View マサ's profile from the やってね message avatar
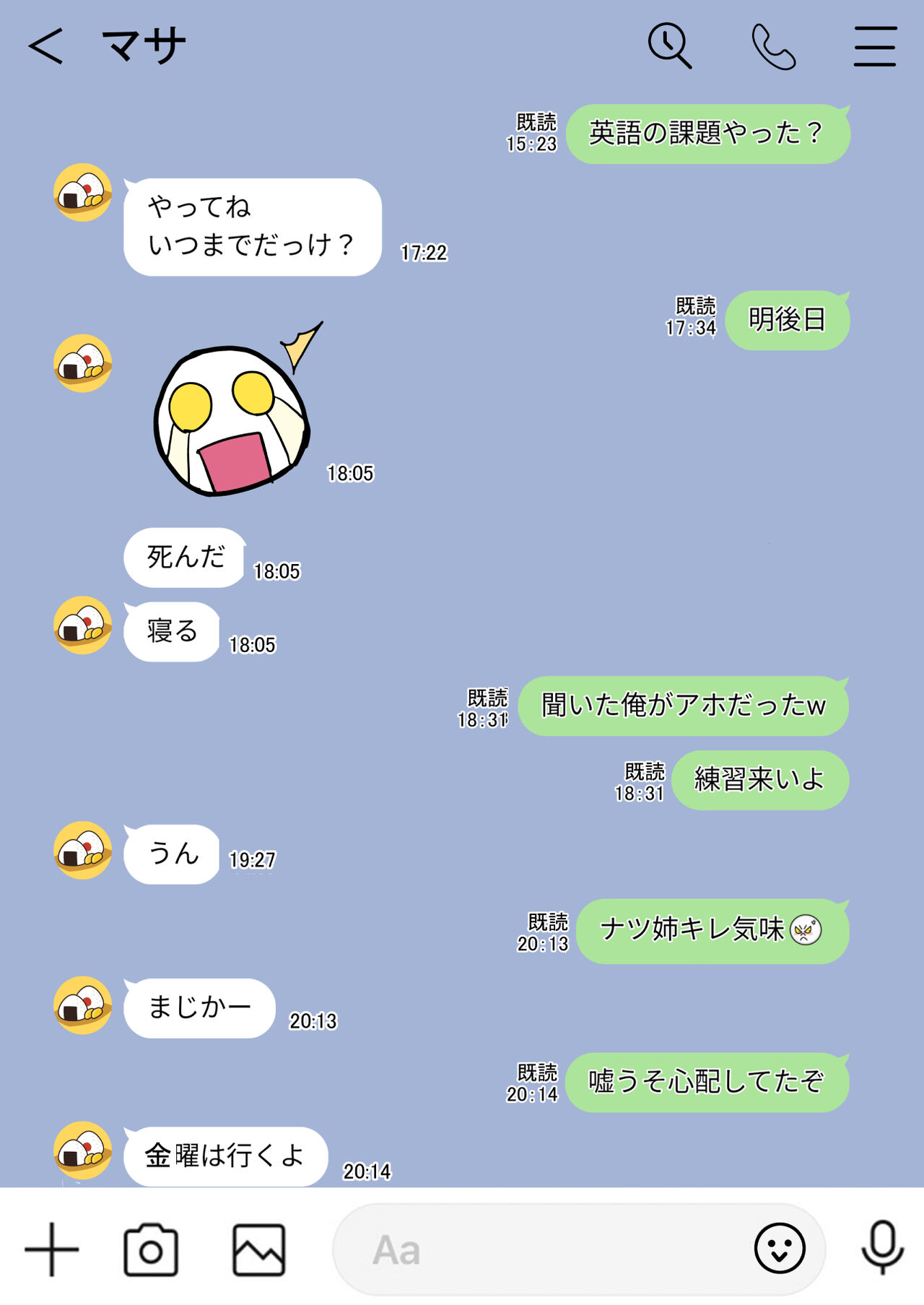 83,192
